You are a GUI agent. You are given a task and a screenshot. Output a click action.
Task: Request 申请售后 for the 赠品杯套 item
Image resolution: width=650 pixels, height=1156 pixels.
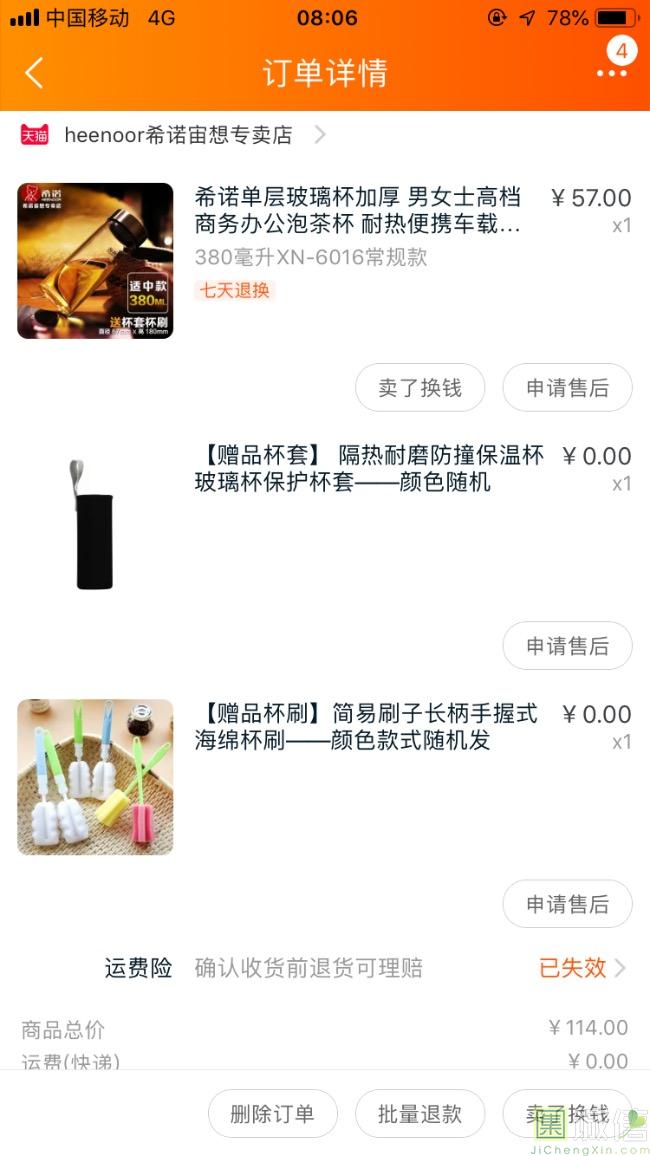(567, 646)
